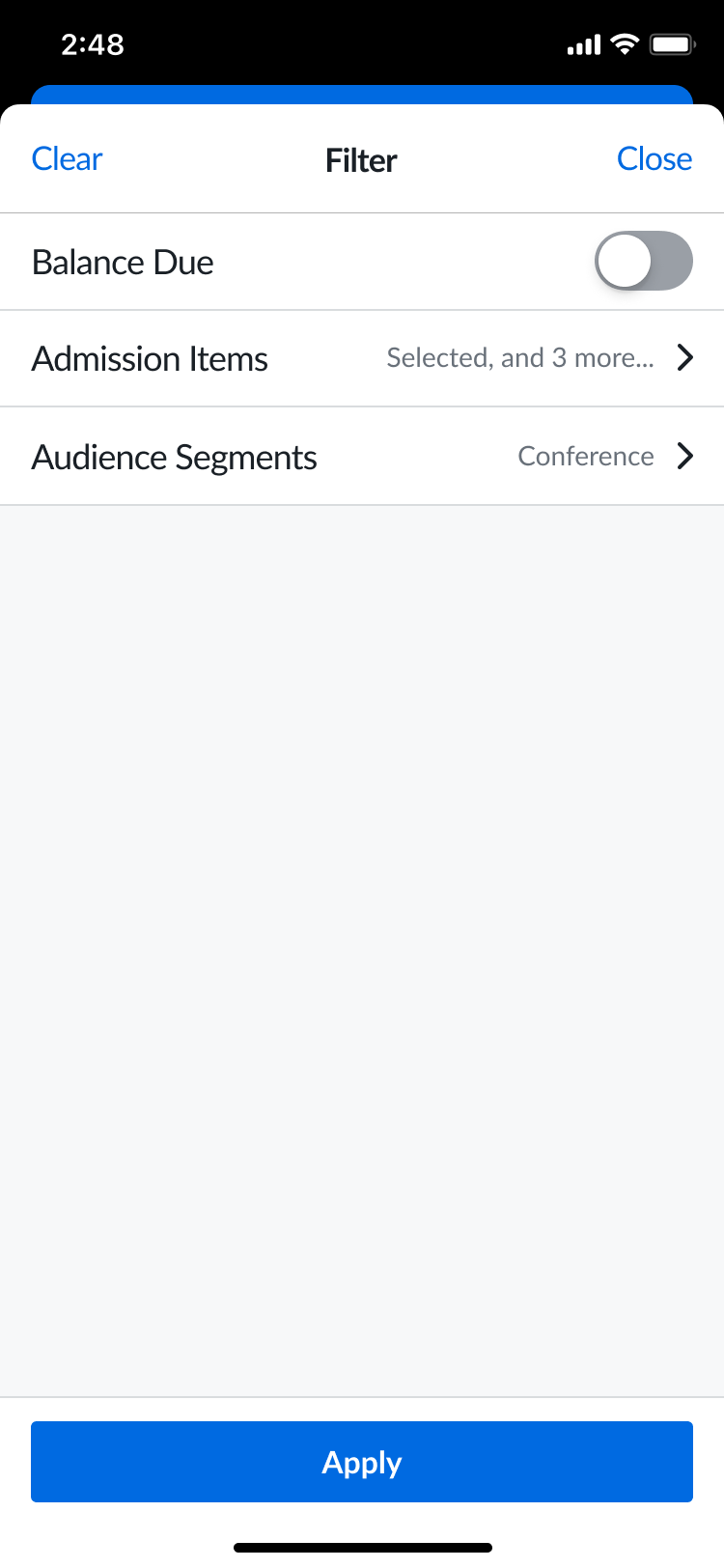724x1568 pixels.
Task: Apply the selected filters
Action: pyautogui.click(x=362, y=1462)
